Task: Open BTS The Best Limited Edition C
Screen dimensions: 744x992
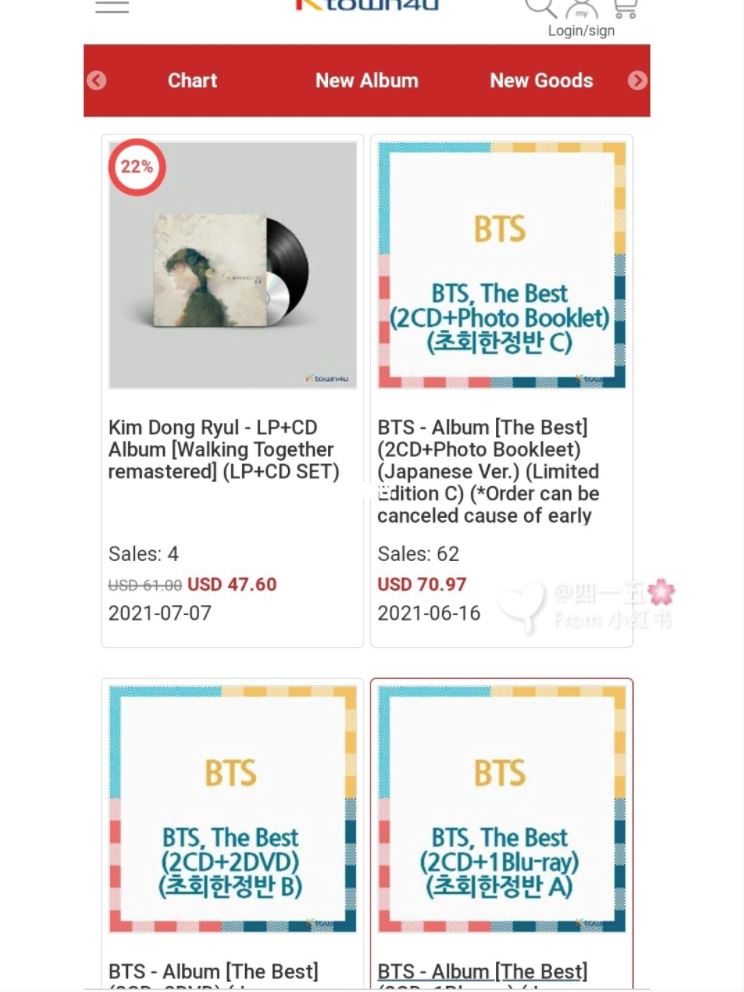Action: point(501,265)
